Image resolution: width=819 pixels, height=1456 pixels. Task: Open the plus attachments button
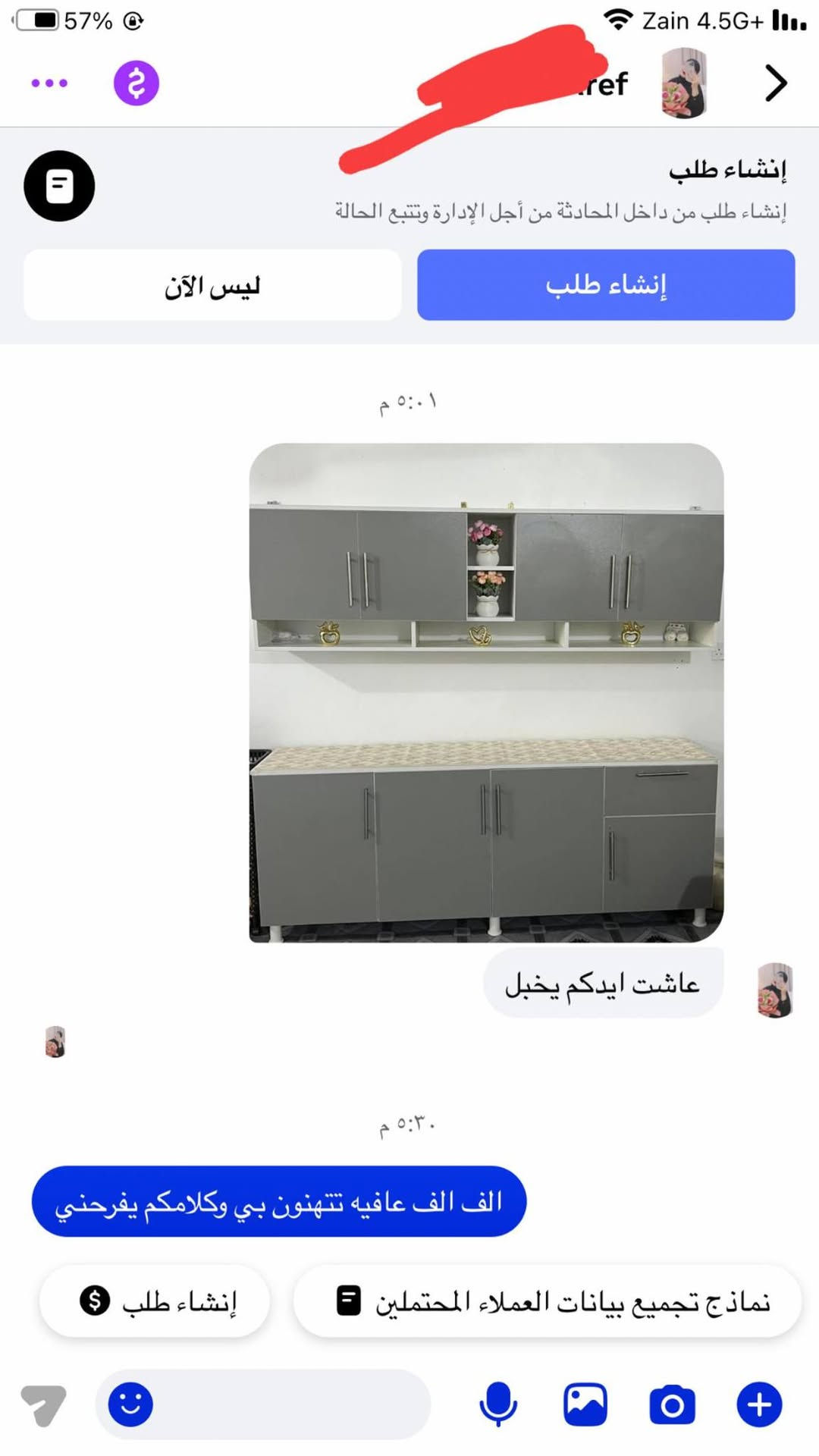(x=759, y=1404)
